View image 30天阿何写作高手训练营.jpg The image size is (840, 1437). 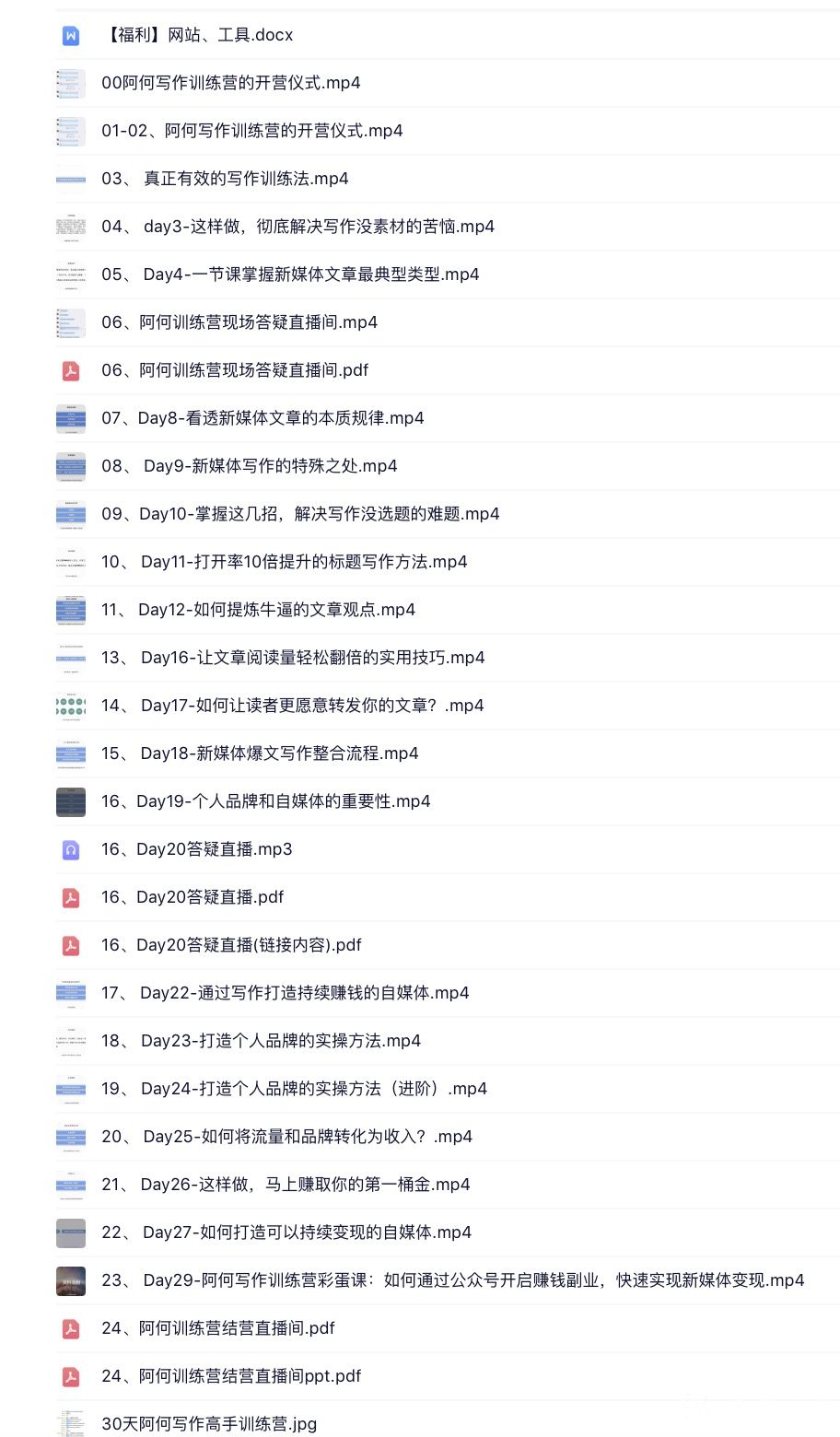pos(209,1424)
